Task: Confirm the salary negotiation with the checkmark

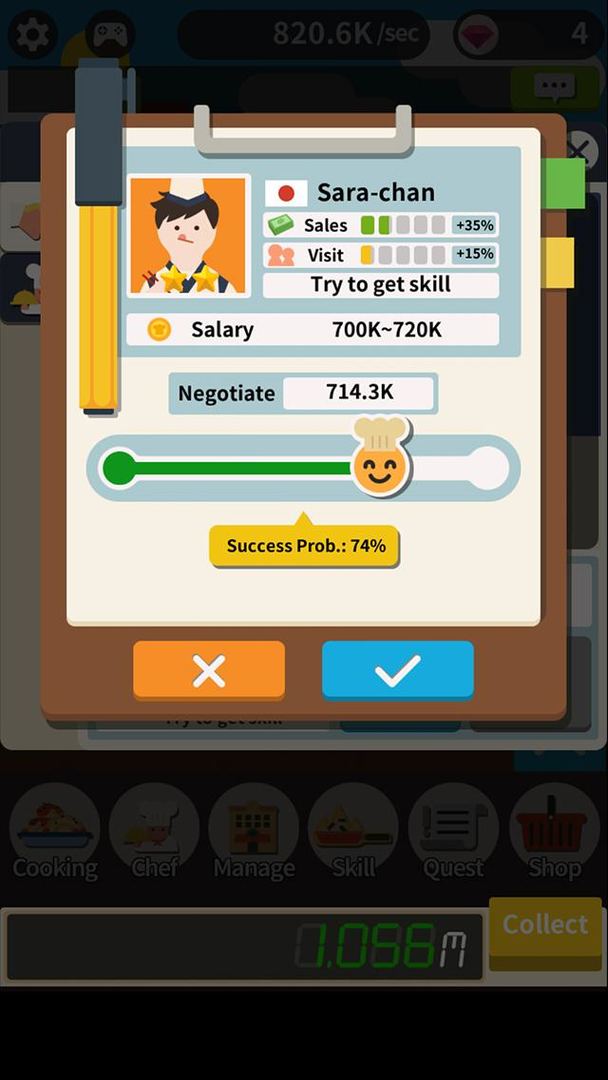Action: 397,670
